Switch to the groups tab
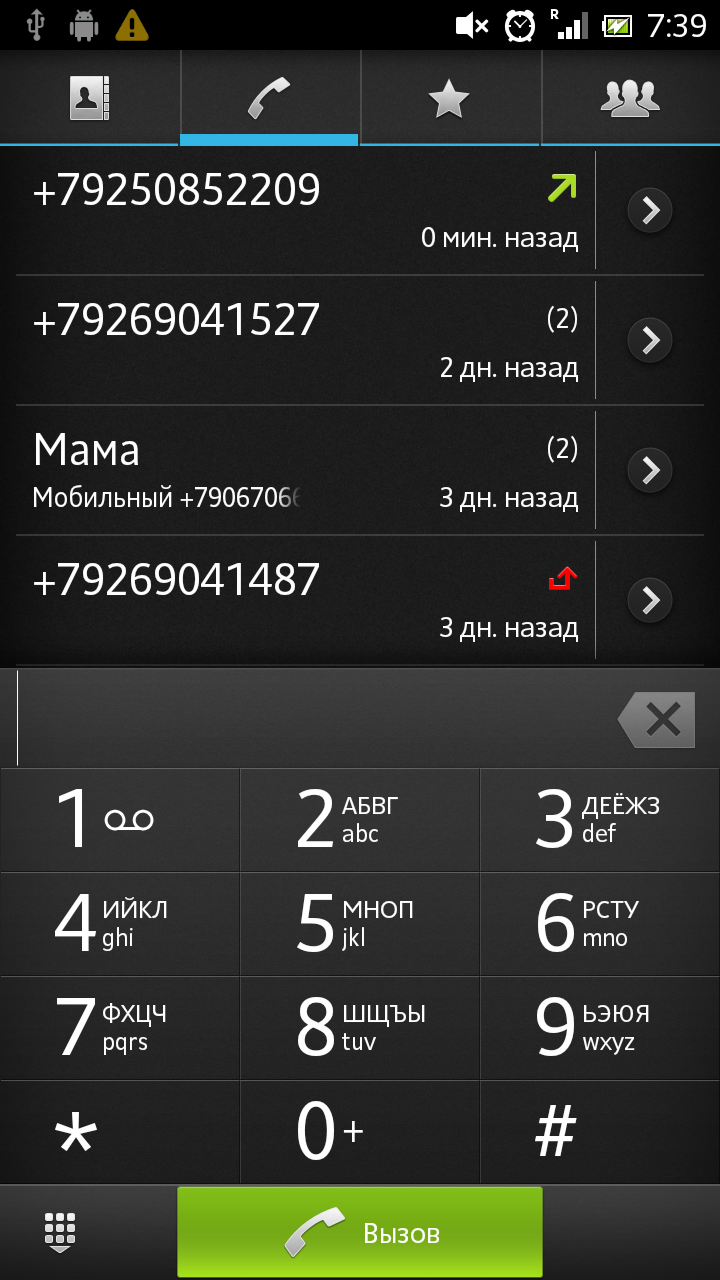Screen dimensions: 720x1280 tap(631, 98)
